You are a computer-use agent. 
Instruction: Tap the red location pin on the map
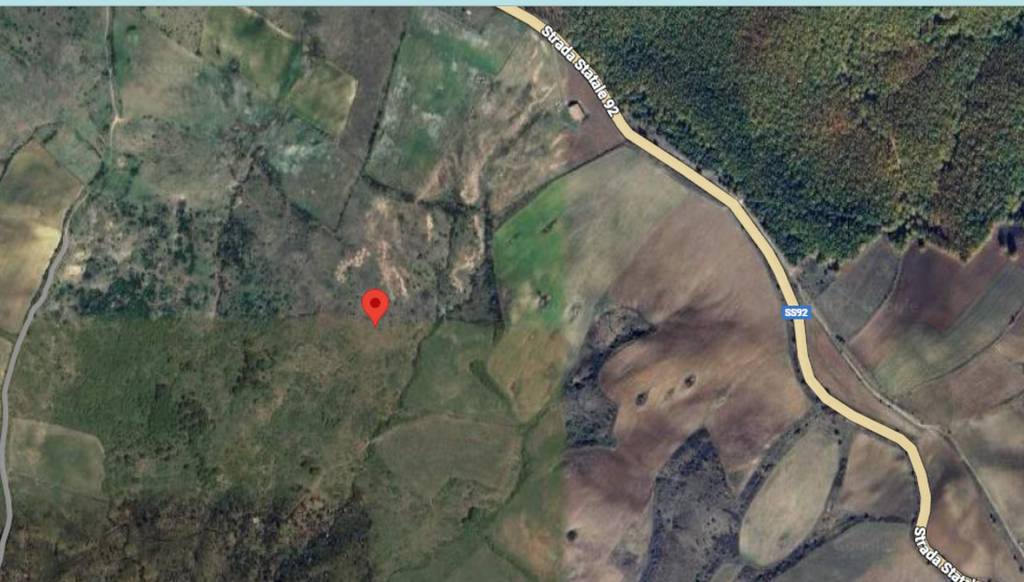(x=375, y=304)
